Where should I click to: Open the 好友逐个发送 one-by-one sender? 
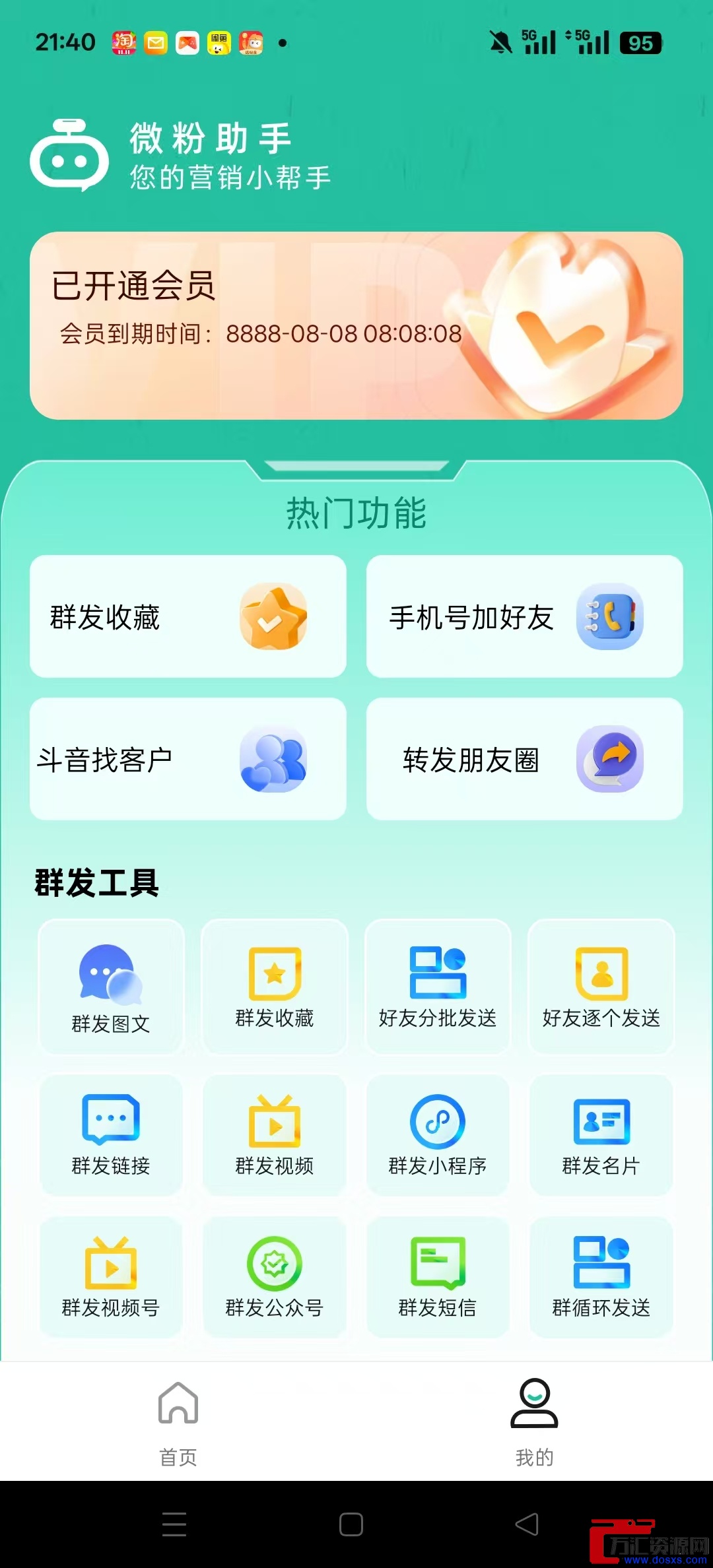pyautogui.click(x=601, y=987)
